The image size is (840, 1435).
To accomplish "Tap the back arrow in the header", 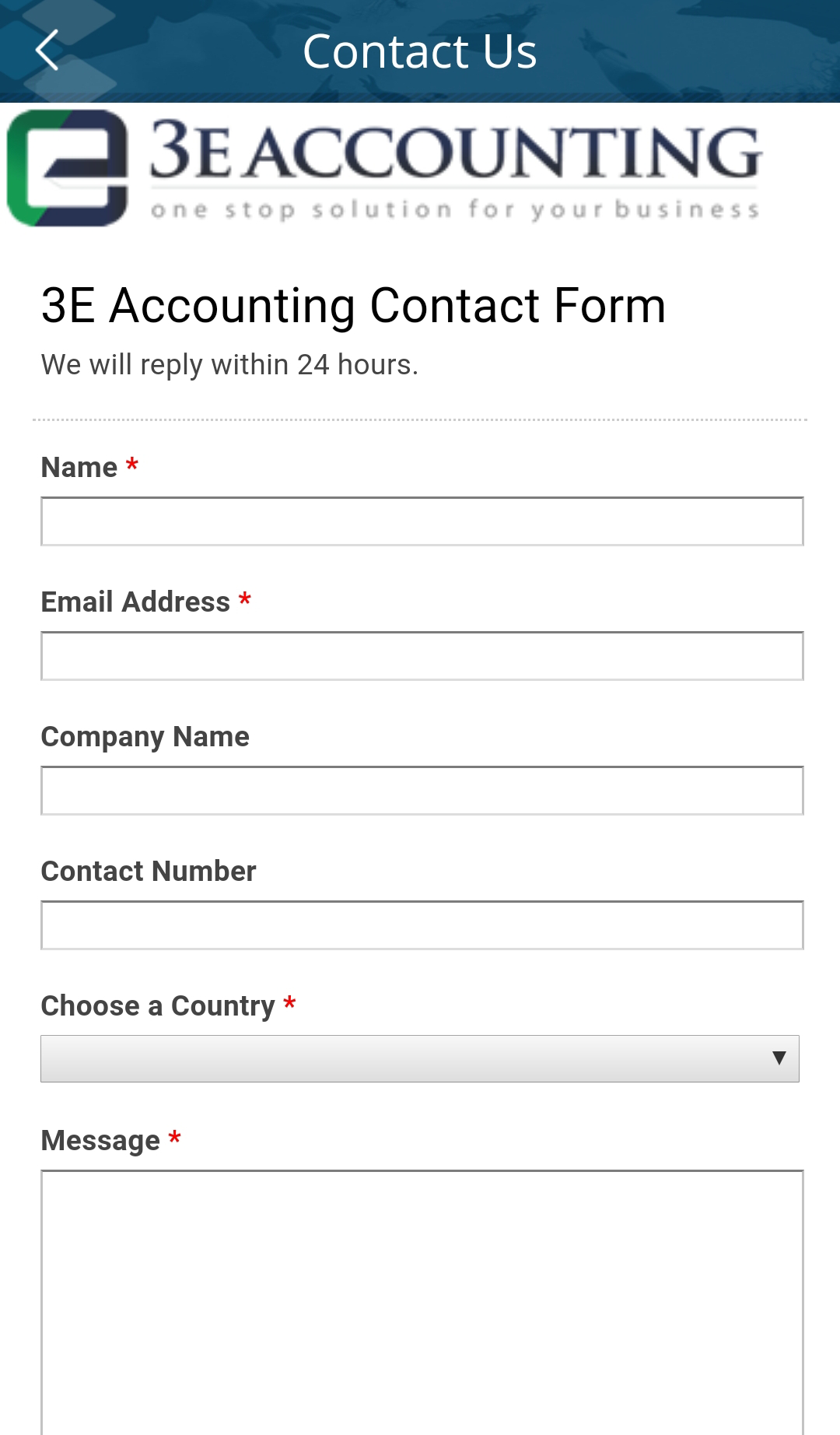I will click(46, 51).
